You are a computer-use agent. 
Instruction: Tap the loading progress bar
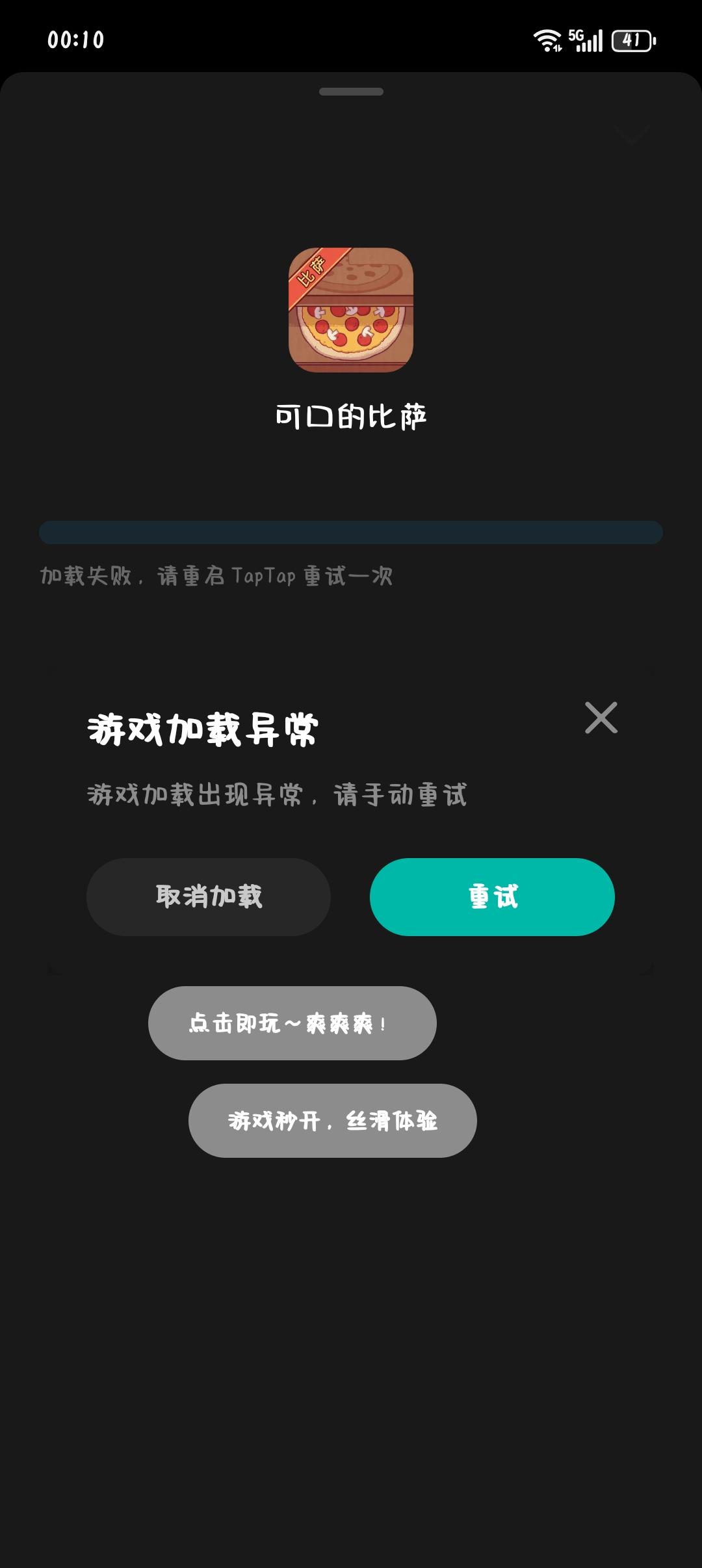[x=350, y=530]
